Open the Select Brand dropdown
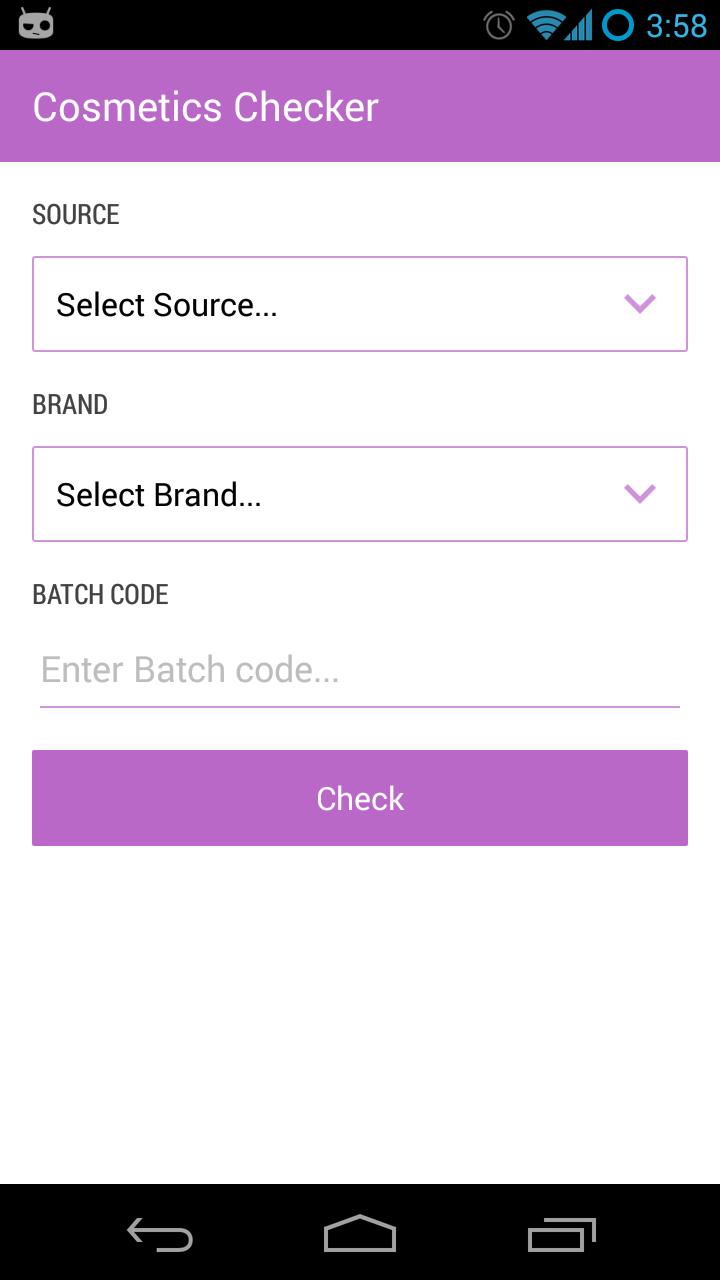The width and height of the screenshot is (720, 1280). pos(360,494)
